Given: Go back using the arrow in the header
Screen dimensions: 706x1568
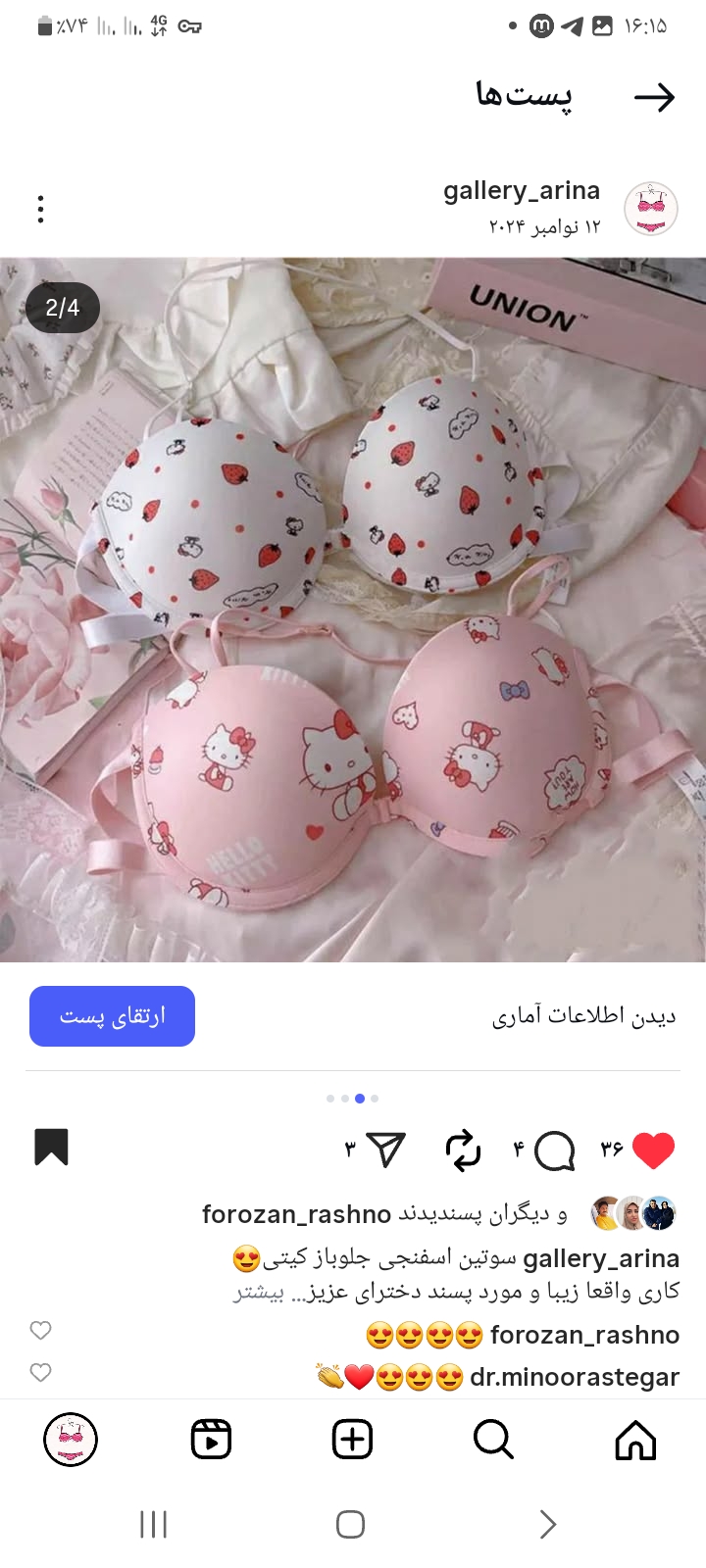Looking at the screenshot, I should coord(654,96).
